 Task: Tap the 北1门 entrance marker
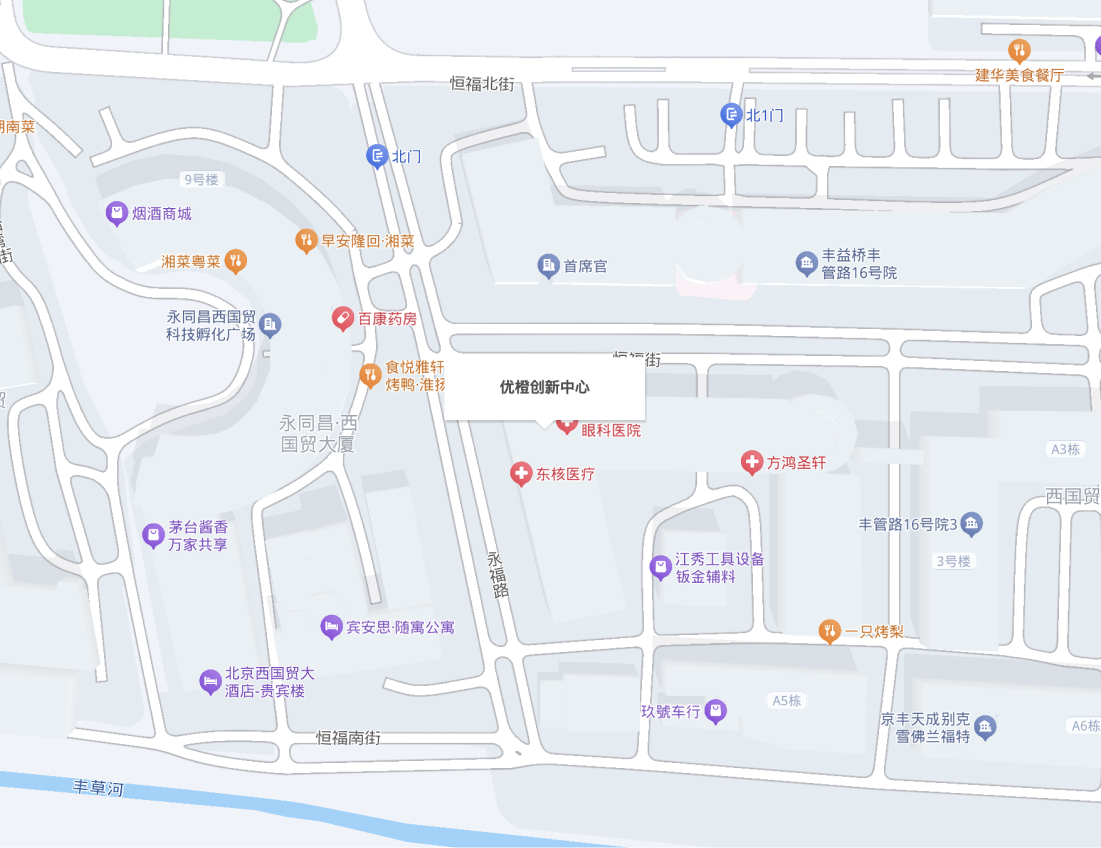tap(732, 115)
